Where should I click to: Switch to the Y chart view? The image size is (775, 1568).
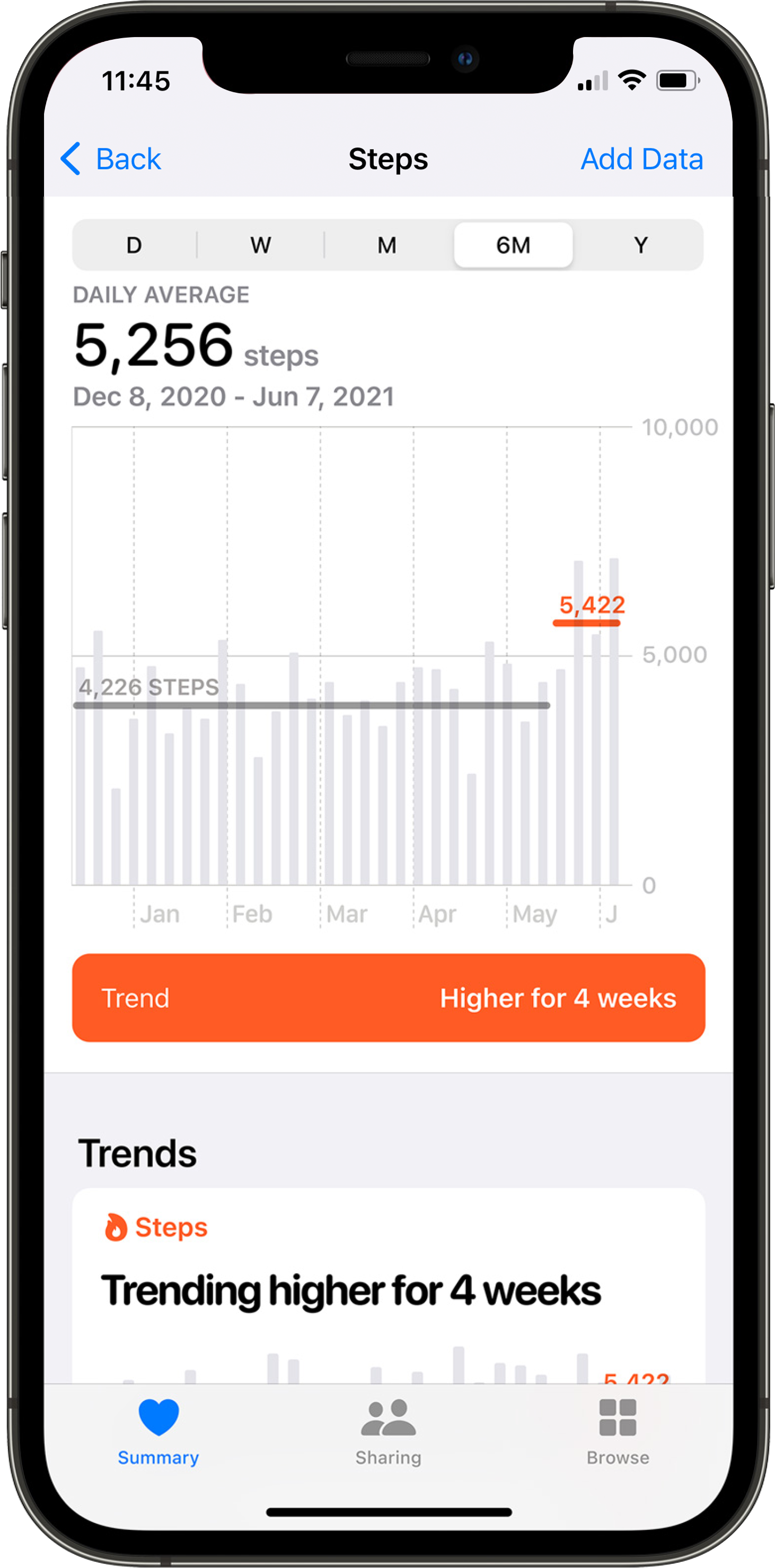click(x=640, y=245)
